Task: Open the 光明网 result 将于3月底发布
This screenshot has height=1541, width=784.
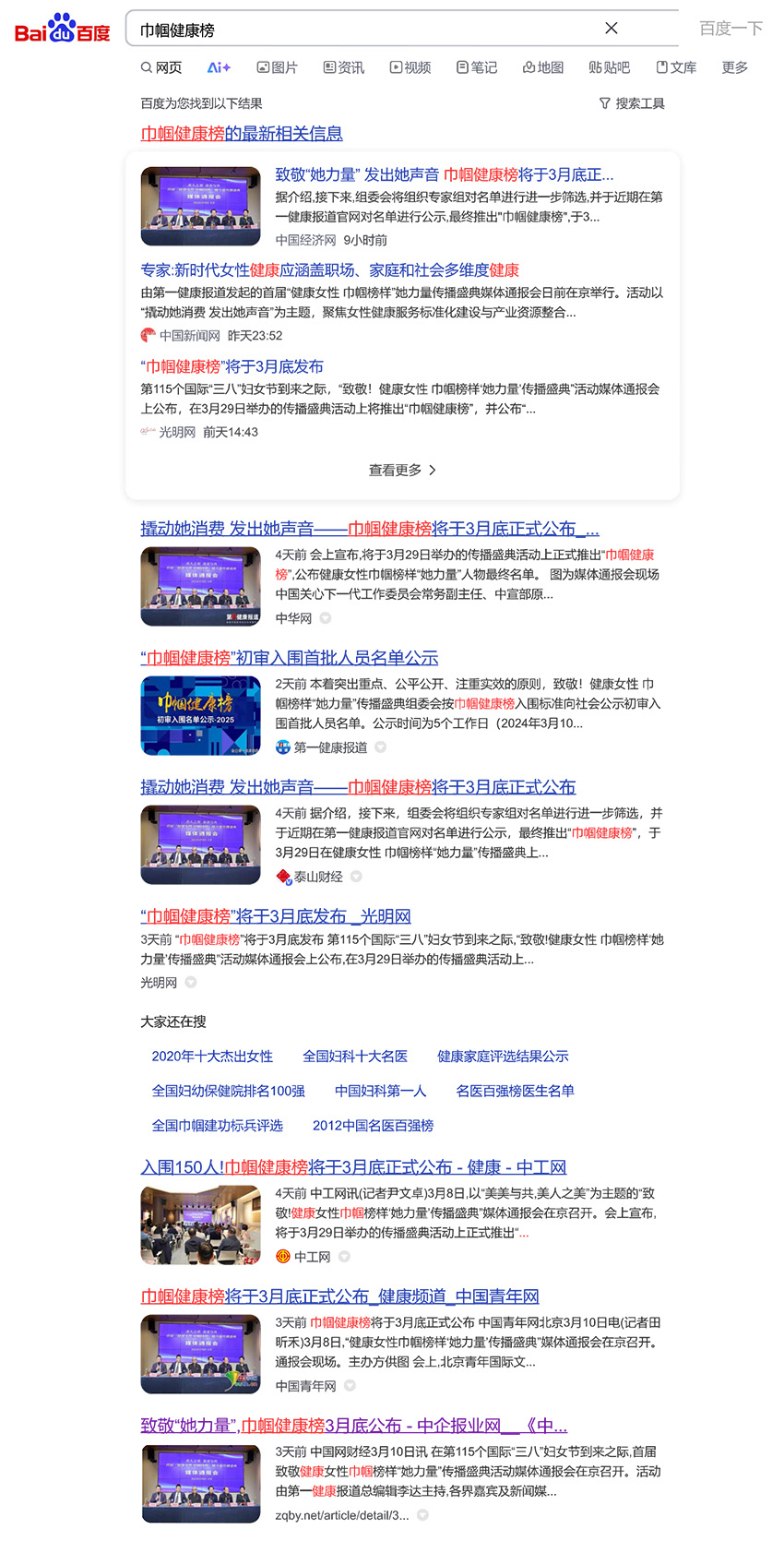Action: tap(275, 916)
